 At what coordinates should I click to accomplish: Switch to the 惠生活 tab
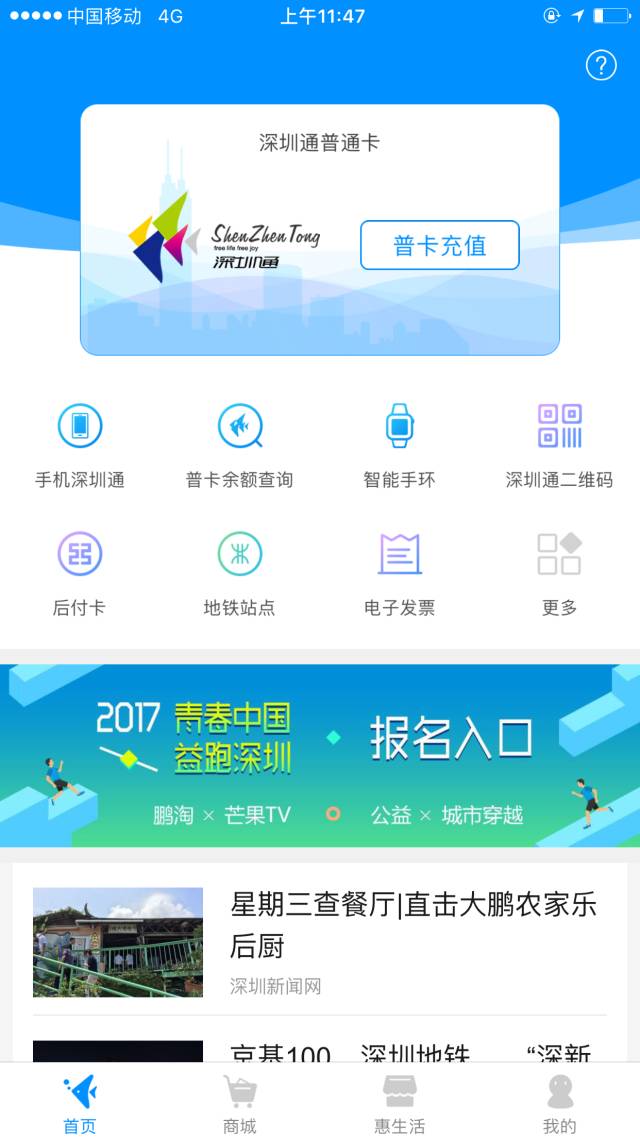tap(399, 1103)
